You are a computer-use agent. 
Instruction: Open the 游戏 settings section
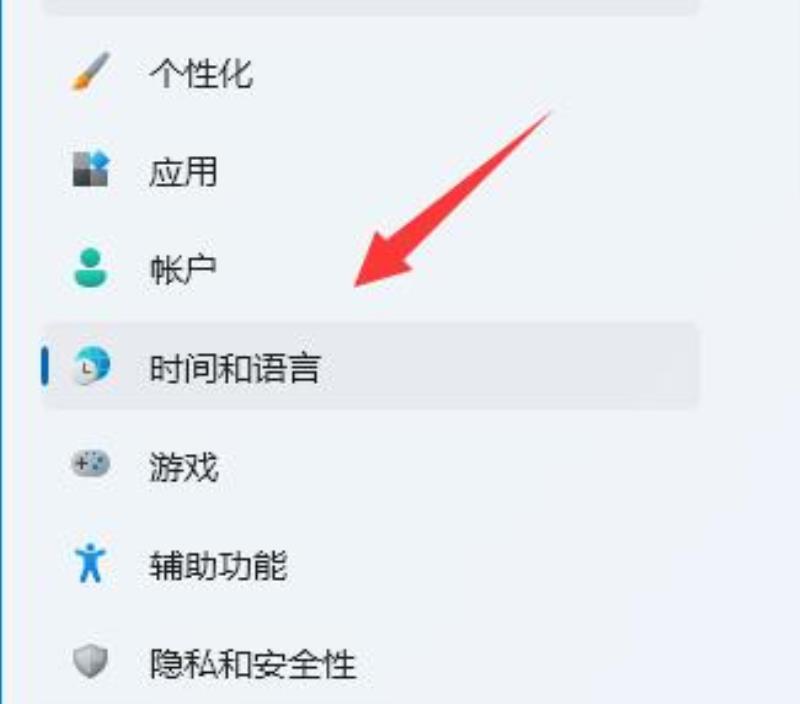pyautogui.click(x=183, y=466)
